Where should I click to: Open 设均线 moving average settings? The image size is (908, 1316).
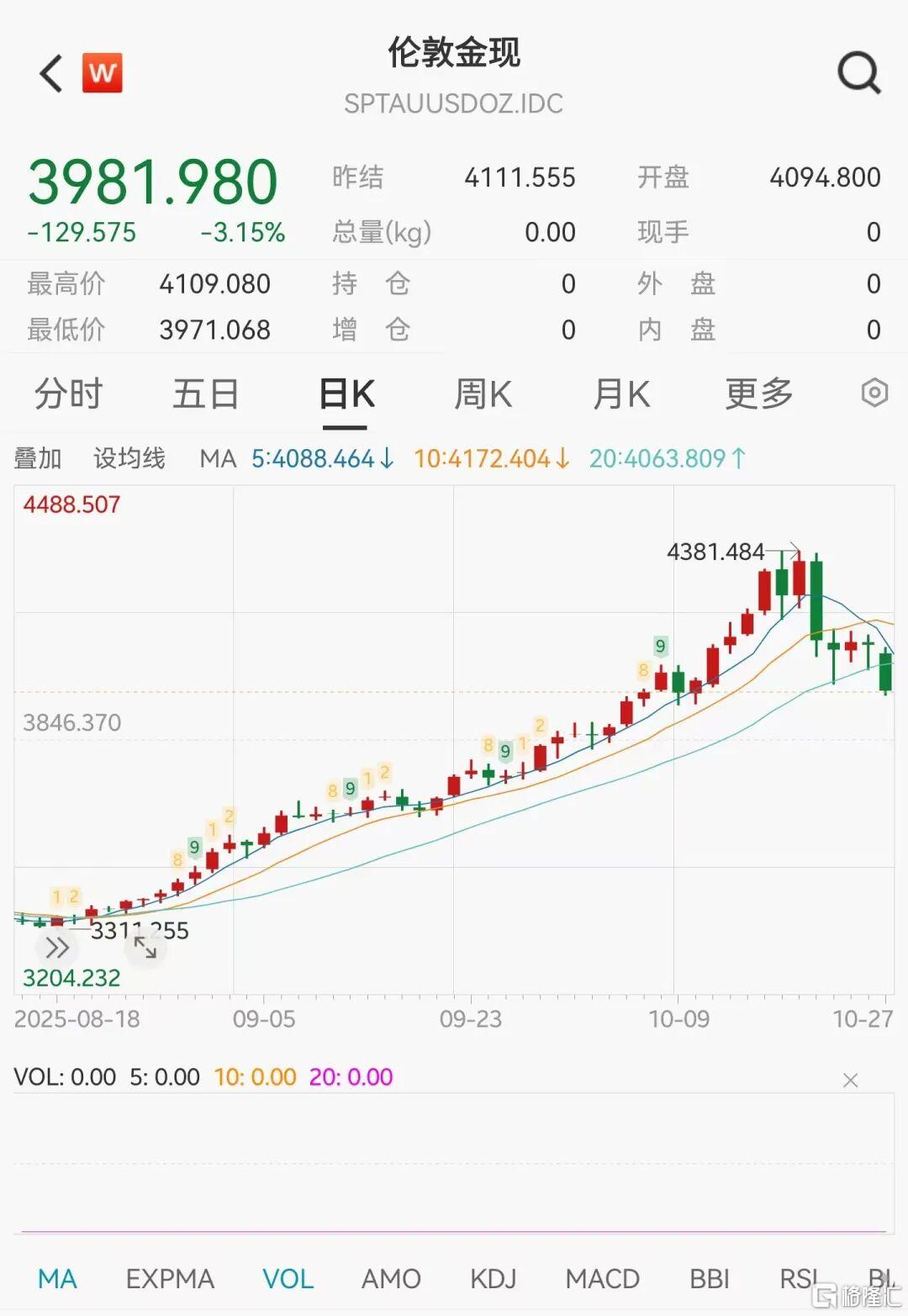click(x=129, y=458)
